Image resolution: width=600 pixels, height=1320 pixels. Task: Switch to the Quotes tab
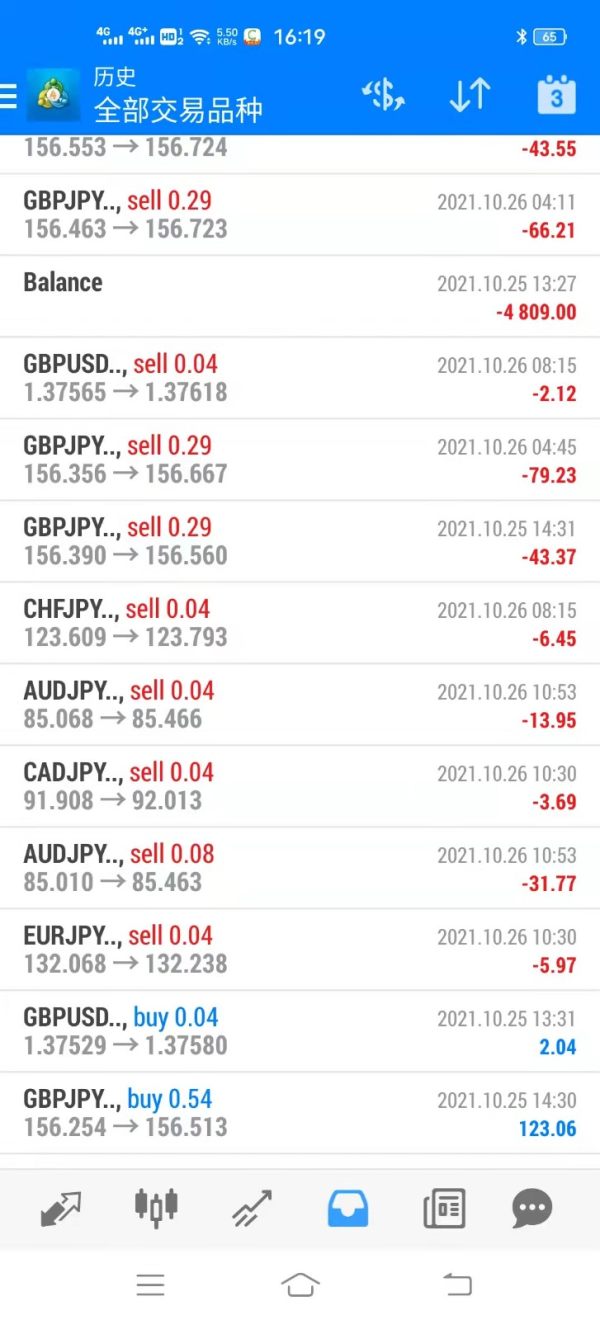coord(61,1209)
